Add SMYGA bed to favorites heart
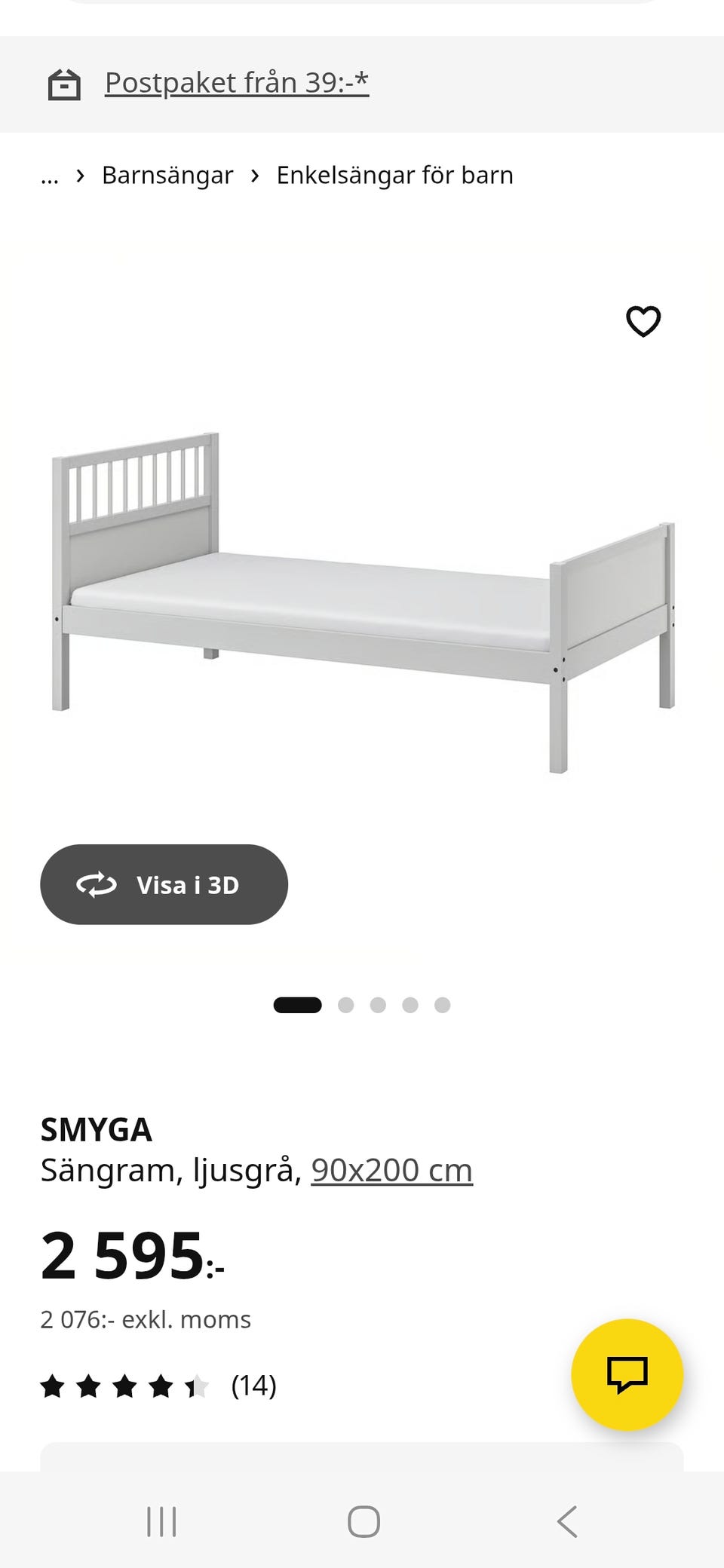This screenshot has width=724, height=1568. pos(643,321)
